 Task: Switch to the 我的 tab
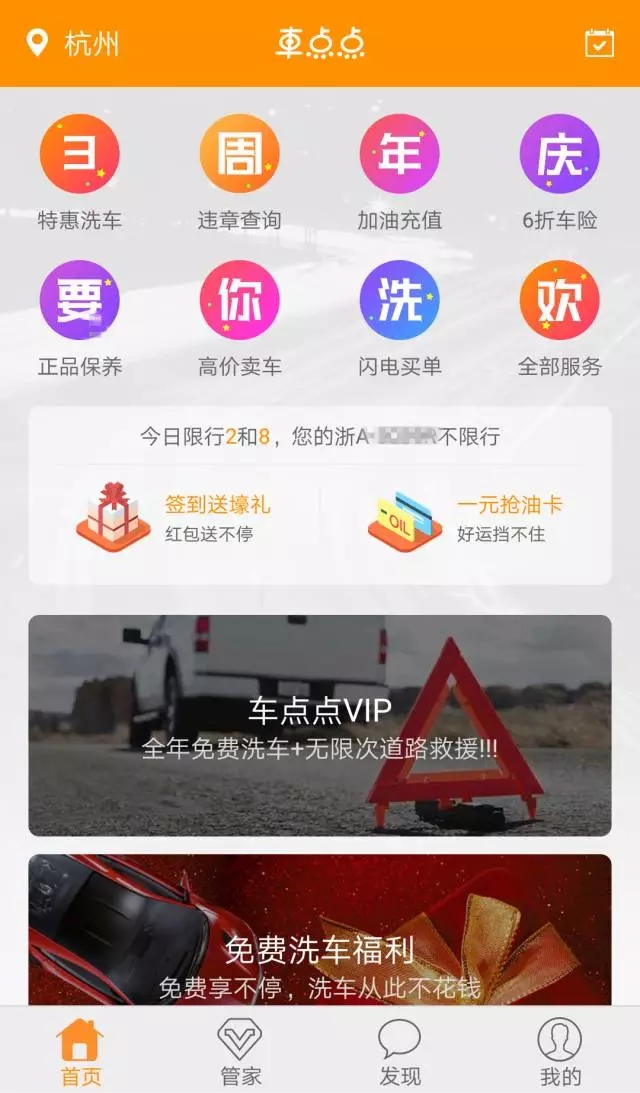(x=560, y=1051)
